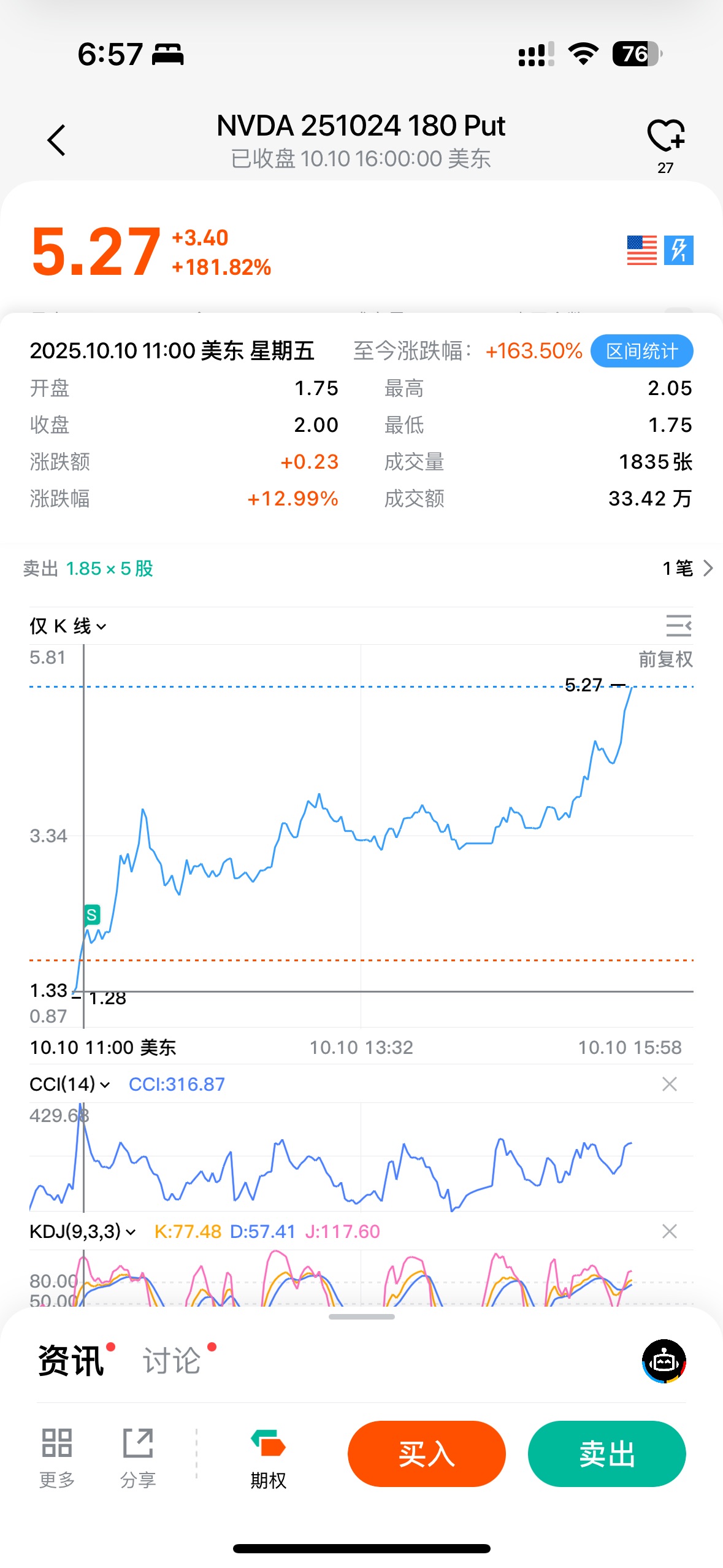Switch to the 资讯 news tab
Viewport: 723px width, 1568px height.
pyautogui.click(x=71, y=1361)
